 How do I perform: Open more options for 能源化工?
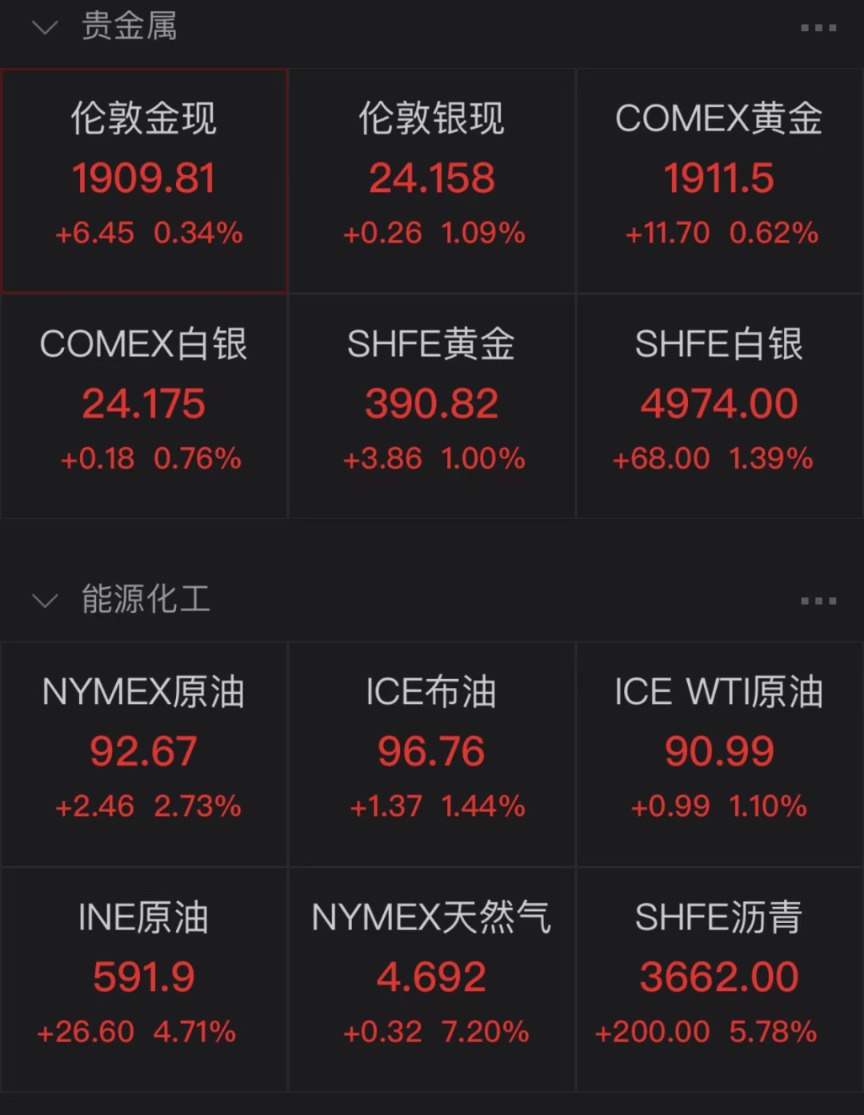coord(818,601)
